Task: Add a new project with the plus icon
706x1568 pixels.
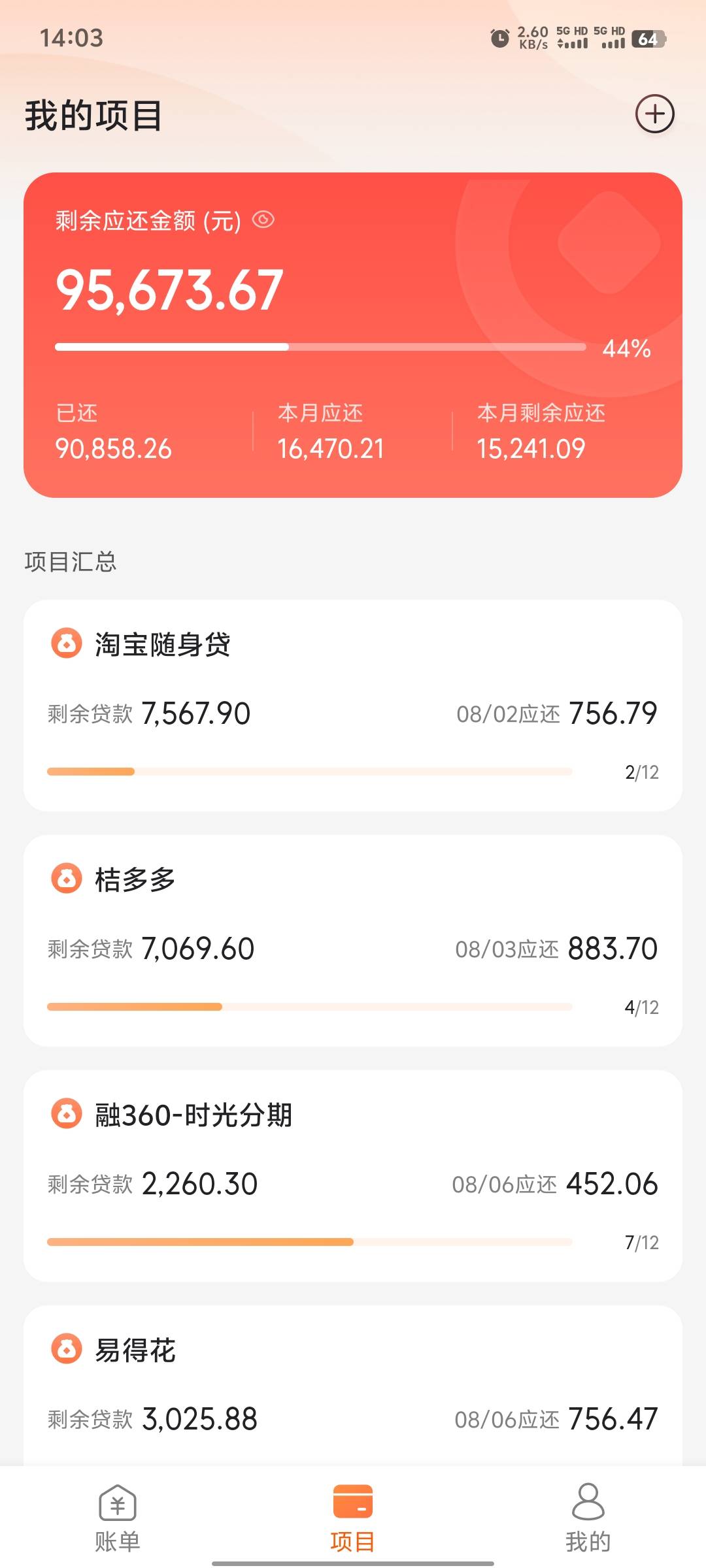Action: (655, 114)
